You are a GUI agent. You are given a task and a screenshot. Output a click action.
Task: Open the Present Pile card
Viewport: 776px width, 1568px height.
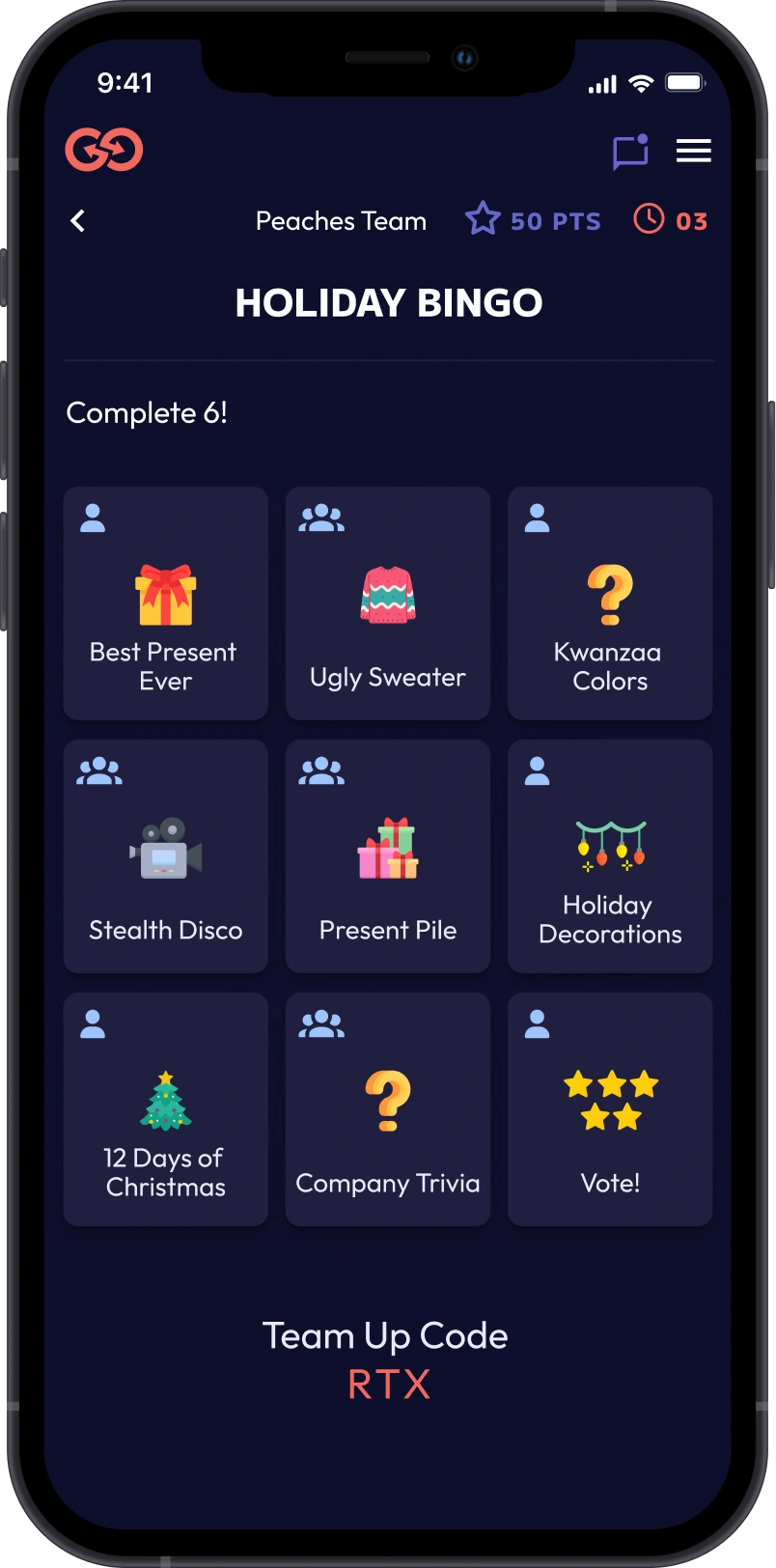click(388, 856)
